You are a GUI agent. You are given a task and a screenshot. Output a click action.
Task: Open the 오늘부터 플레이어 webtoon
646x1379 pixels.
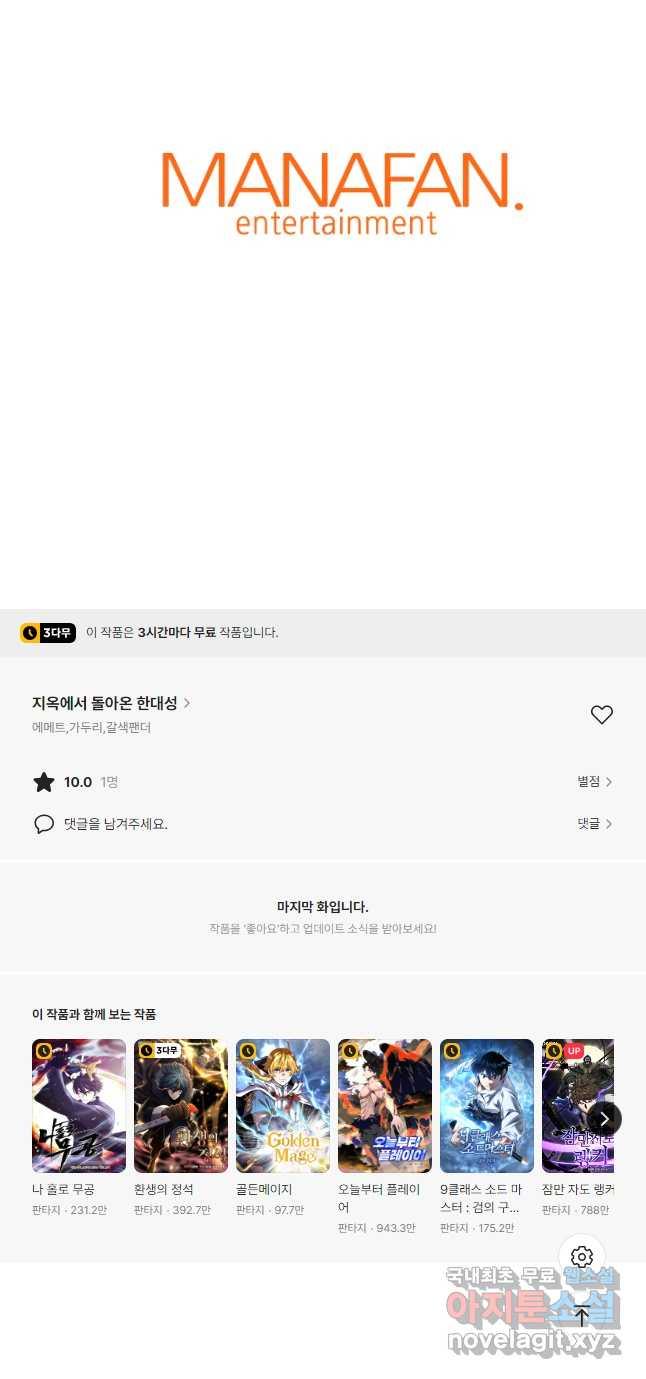click(x=385, y=1105)
